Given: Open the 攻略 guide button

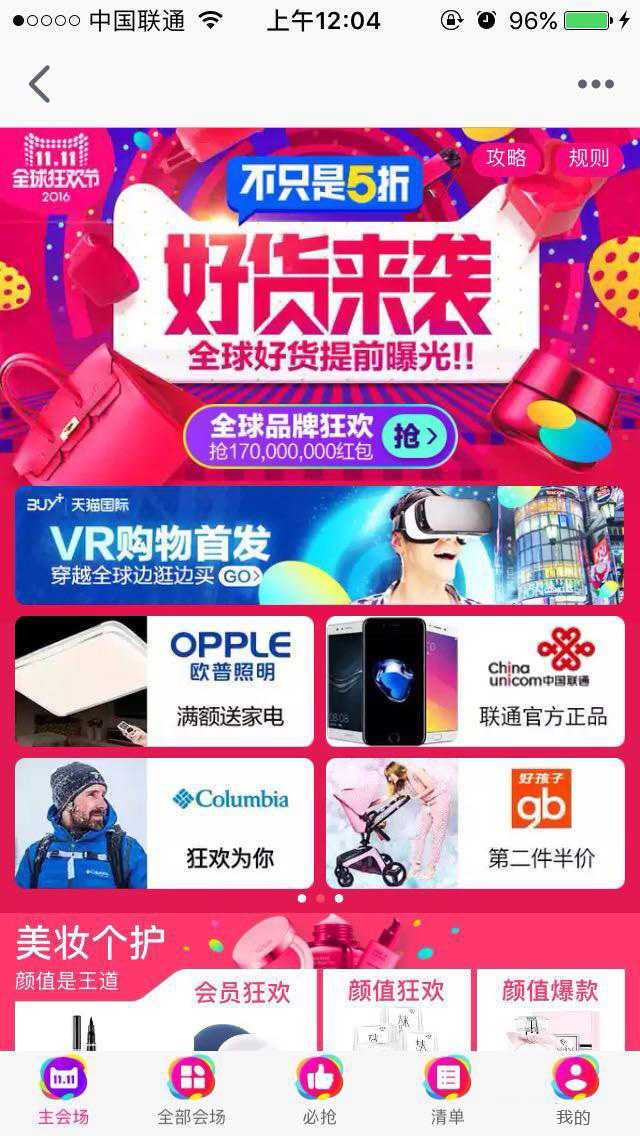Looking at the screenshot, I should point(506,158).
